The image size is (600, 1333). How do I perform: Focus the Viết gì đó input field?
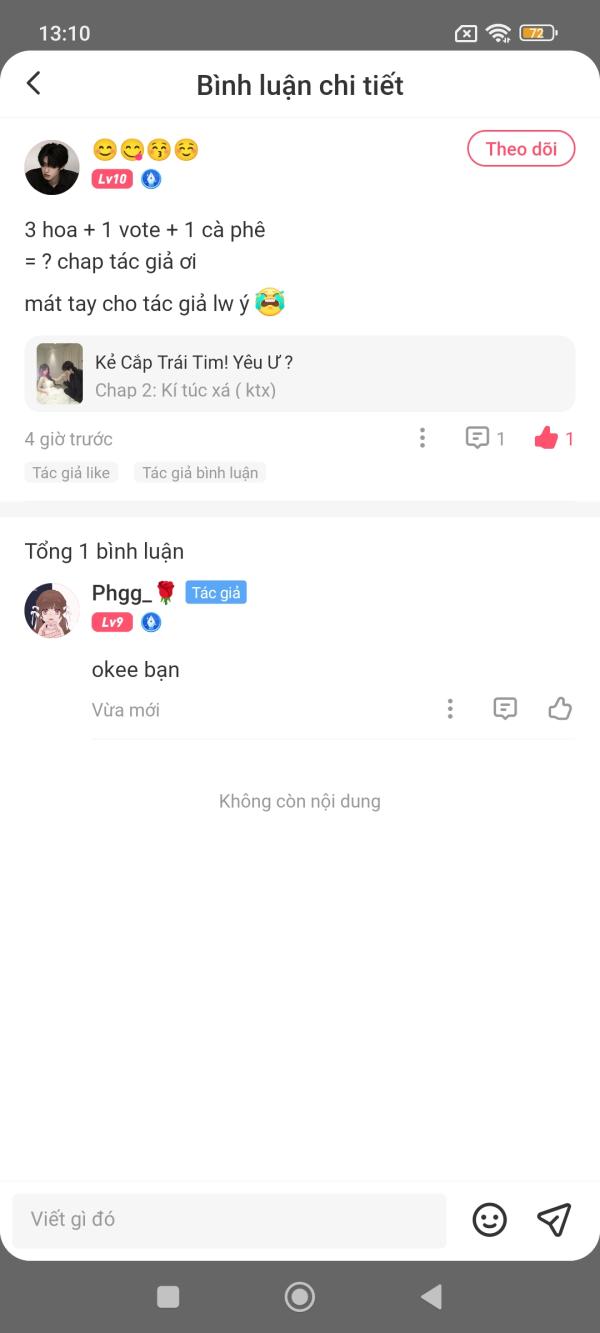[229, 1219]
